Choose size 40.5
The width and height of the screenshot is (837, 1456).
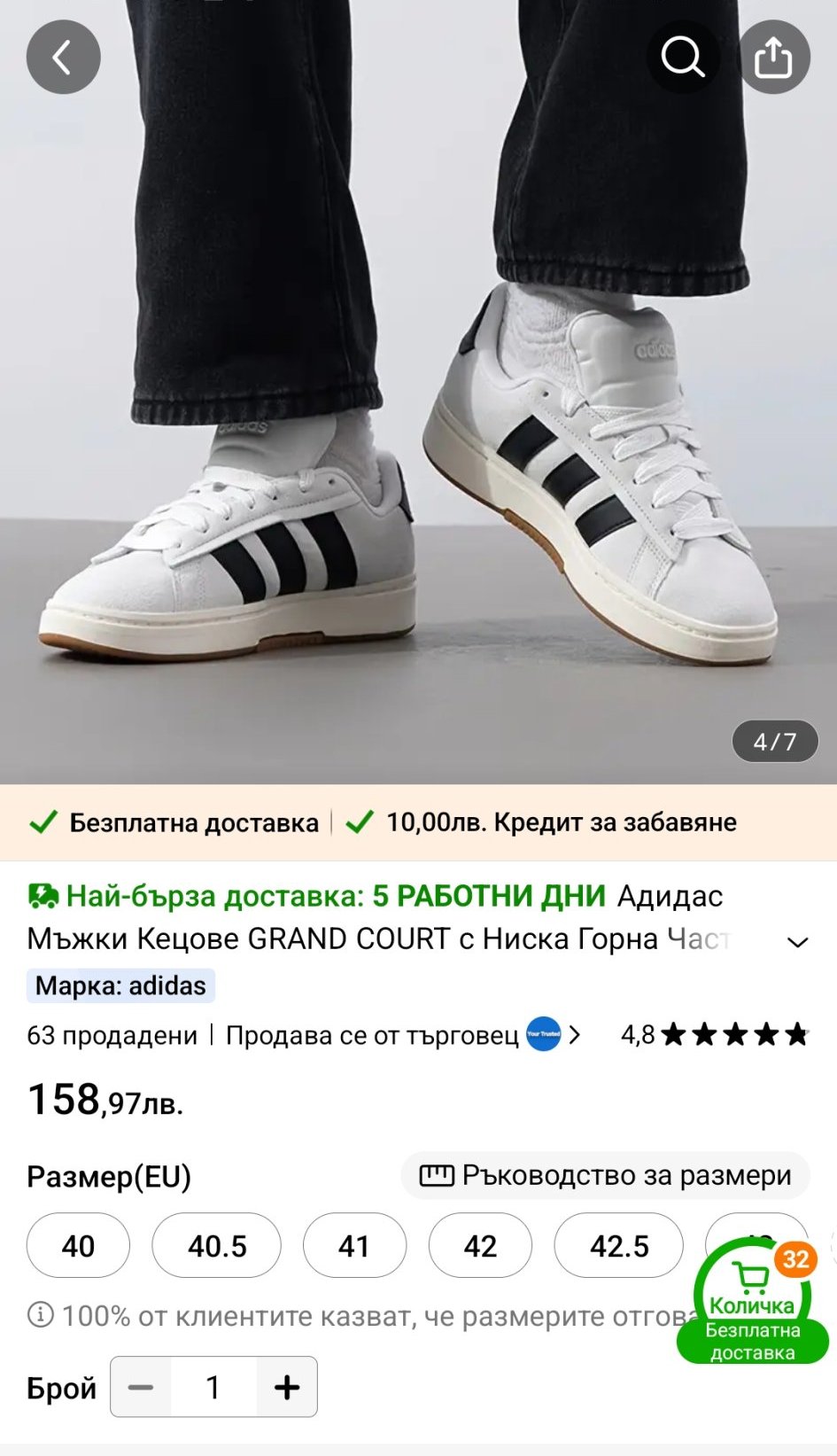(x=217, y=1246)
